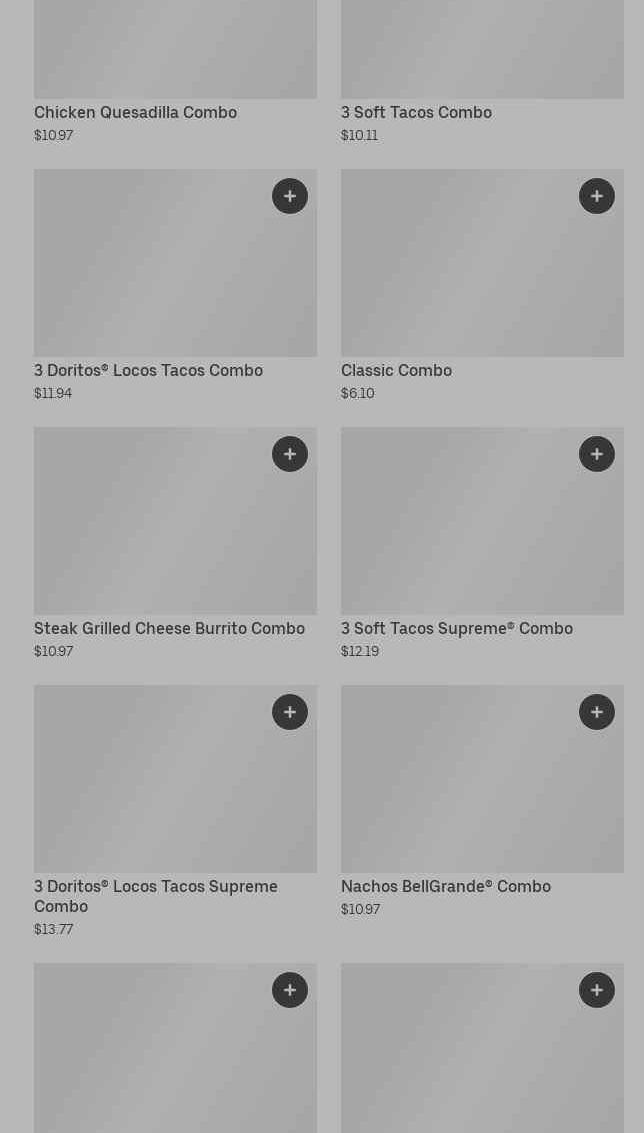Open 3 Doritos Locos Tacos Combo details

[x=148, y=371]
